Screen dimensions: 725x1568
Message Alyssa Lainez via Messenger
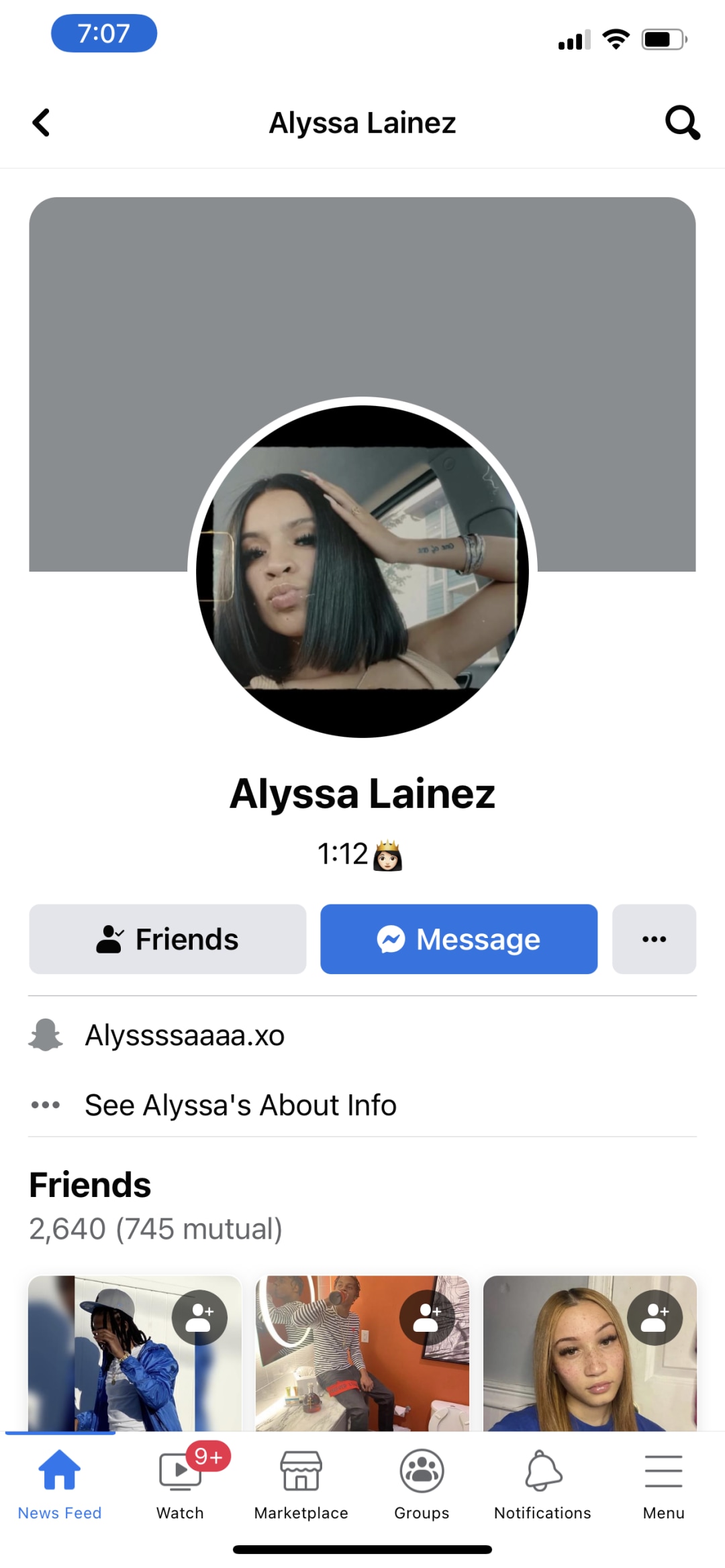[458, 939]
